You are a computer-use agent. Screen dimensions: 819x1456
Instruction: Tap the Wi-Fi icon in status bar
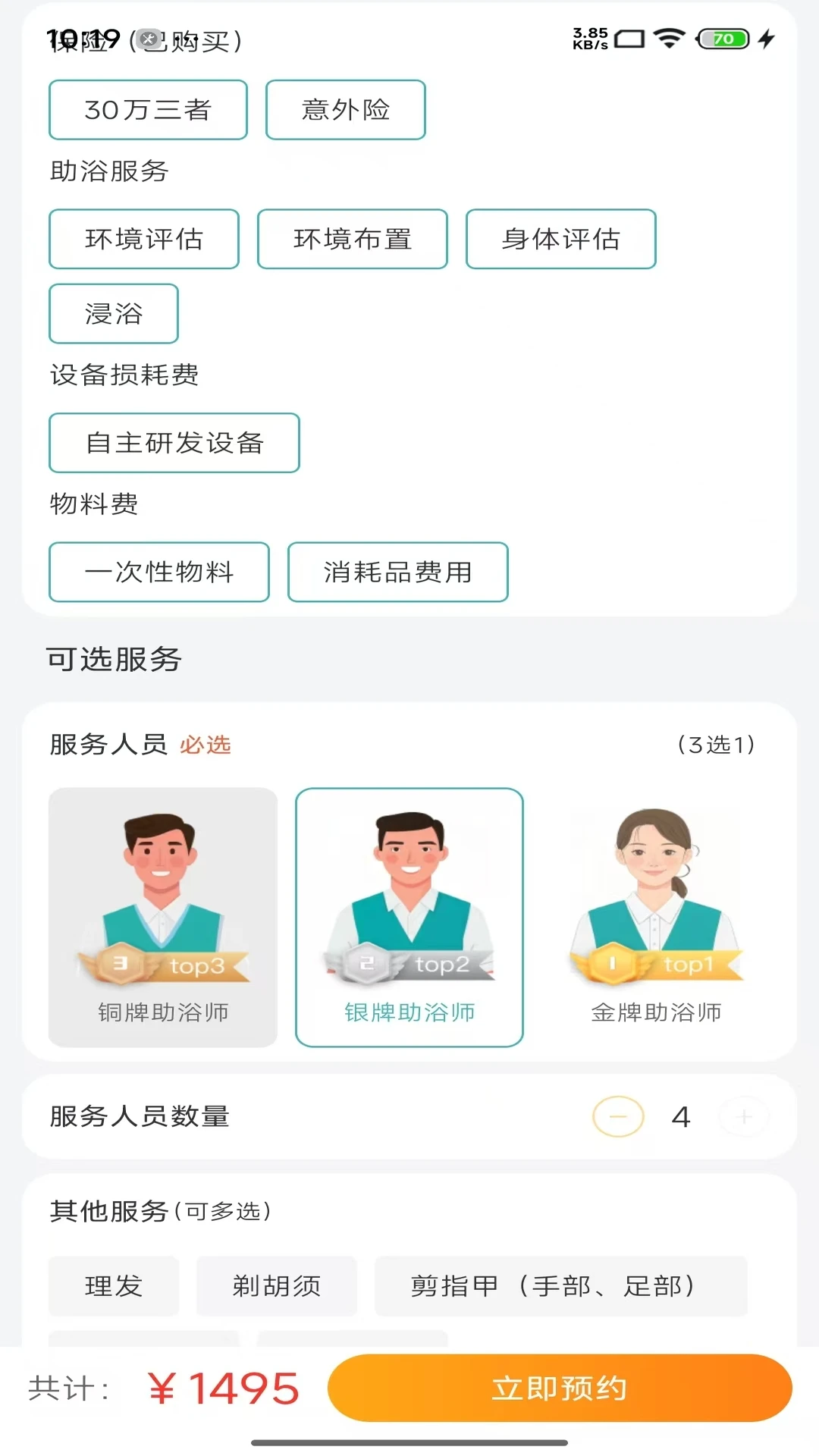pyautogui.click(x=667, y=38)
